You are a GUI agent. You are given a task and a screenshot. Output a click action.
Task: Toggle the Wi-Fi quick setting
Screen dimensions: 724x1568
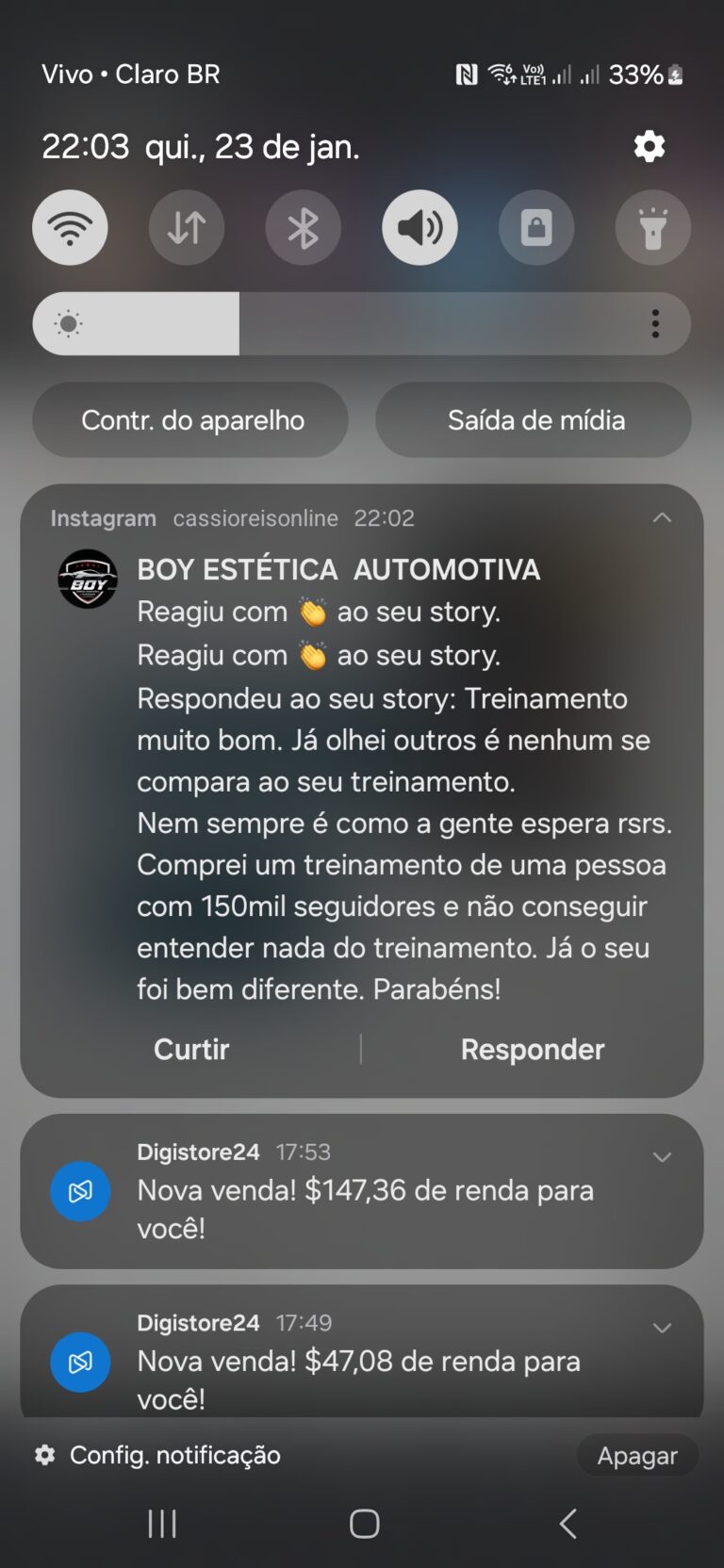point(70,227)
